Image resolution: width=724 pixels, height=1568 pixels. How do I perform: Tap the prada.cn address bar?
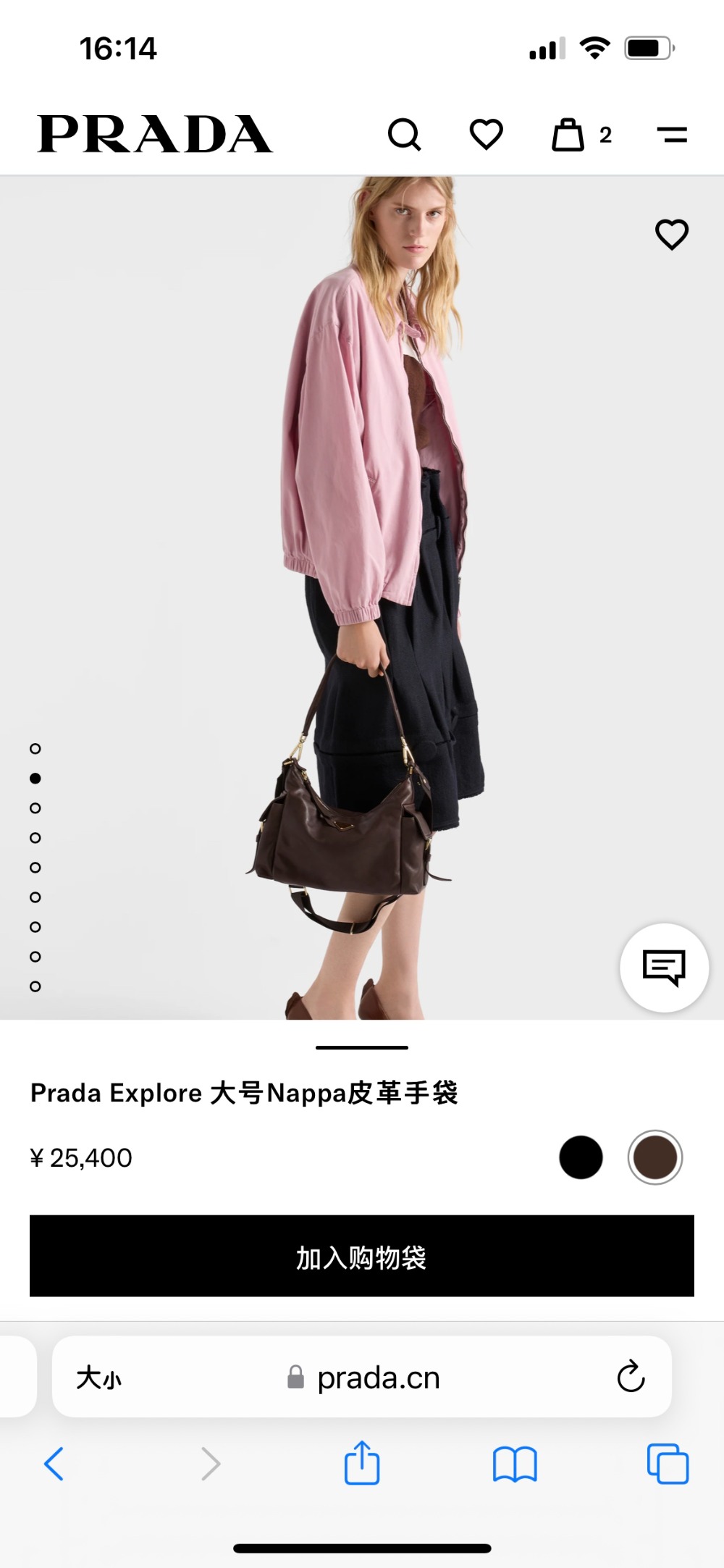tap(376, 1378)
